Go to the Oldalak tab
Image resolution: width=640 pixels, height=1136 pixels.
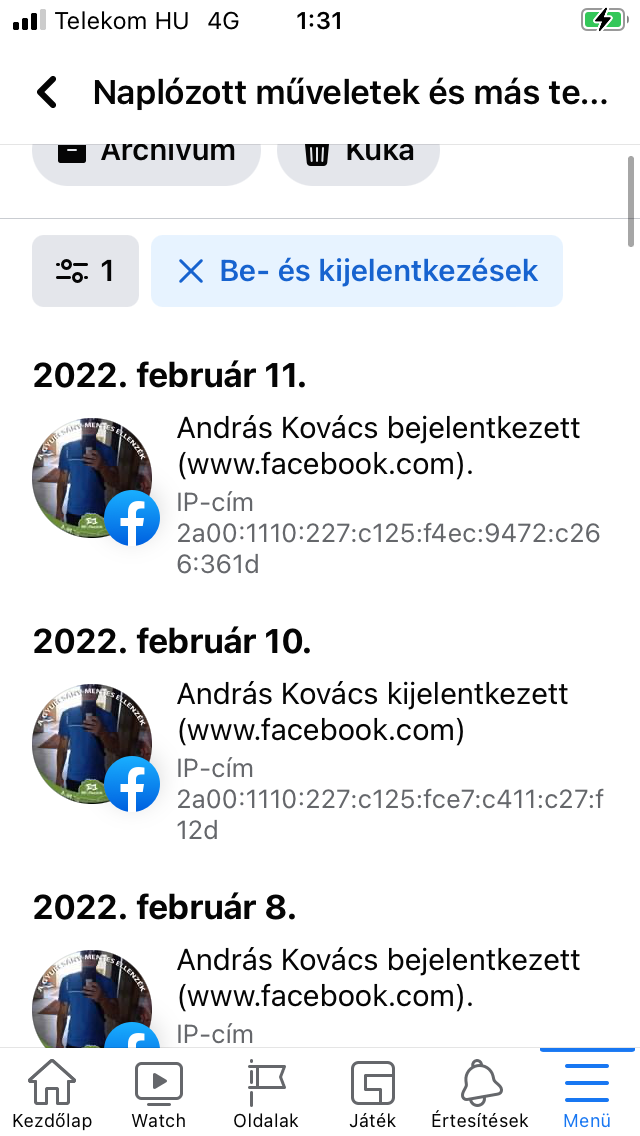click(266, 1094)
